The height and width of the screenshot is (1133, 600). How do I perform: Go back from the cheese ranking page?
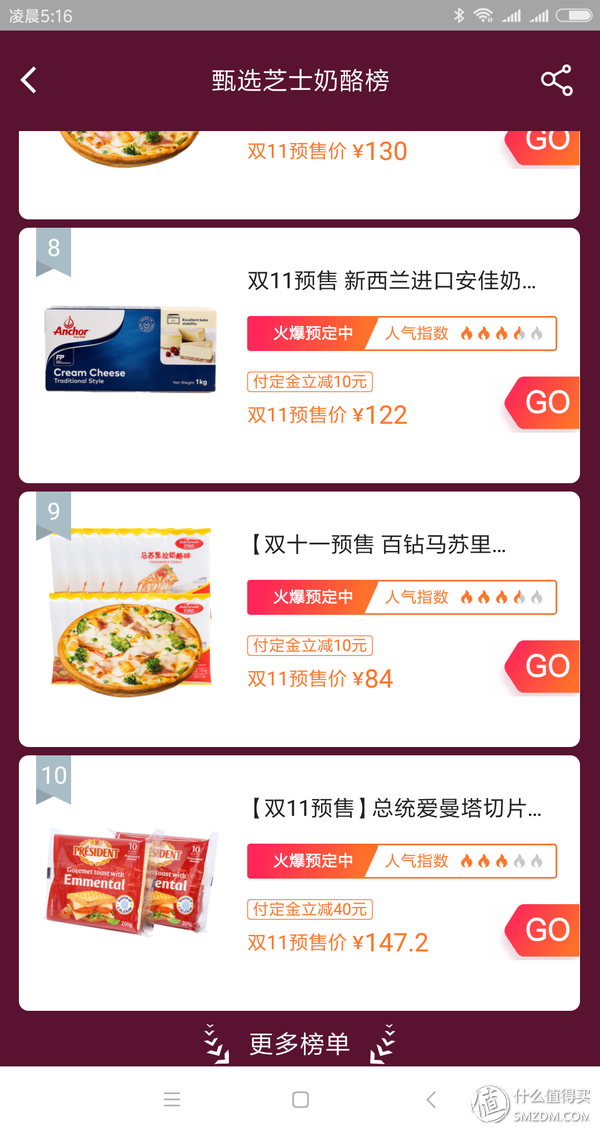click(29, 81)
